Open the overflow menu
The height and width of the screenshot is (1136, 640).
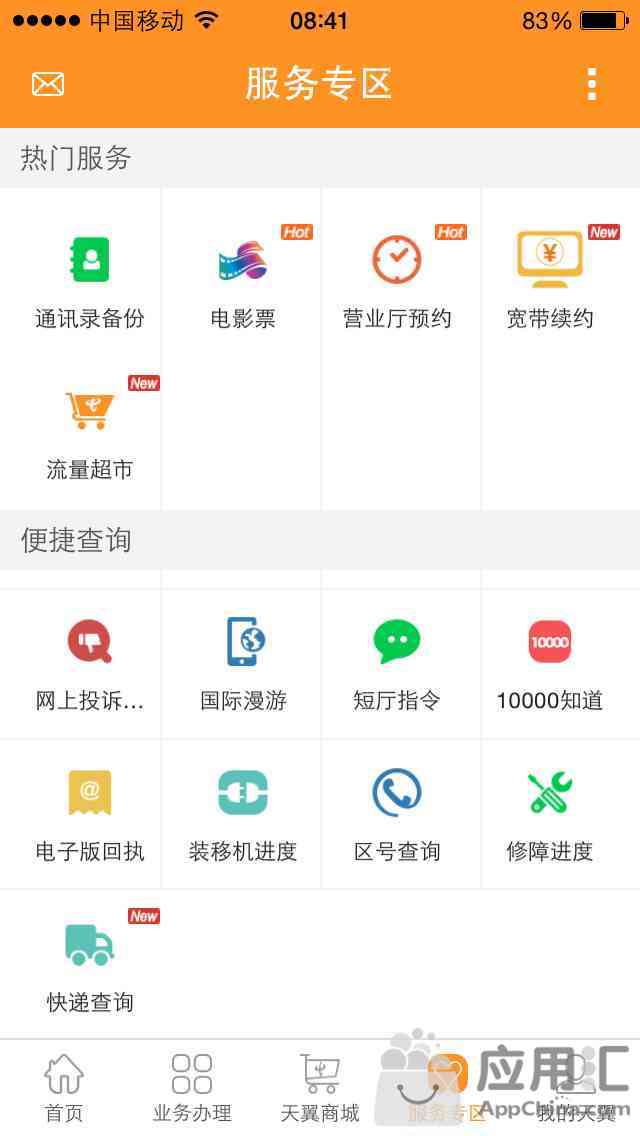click(x=592, y=85)
